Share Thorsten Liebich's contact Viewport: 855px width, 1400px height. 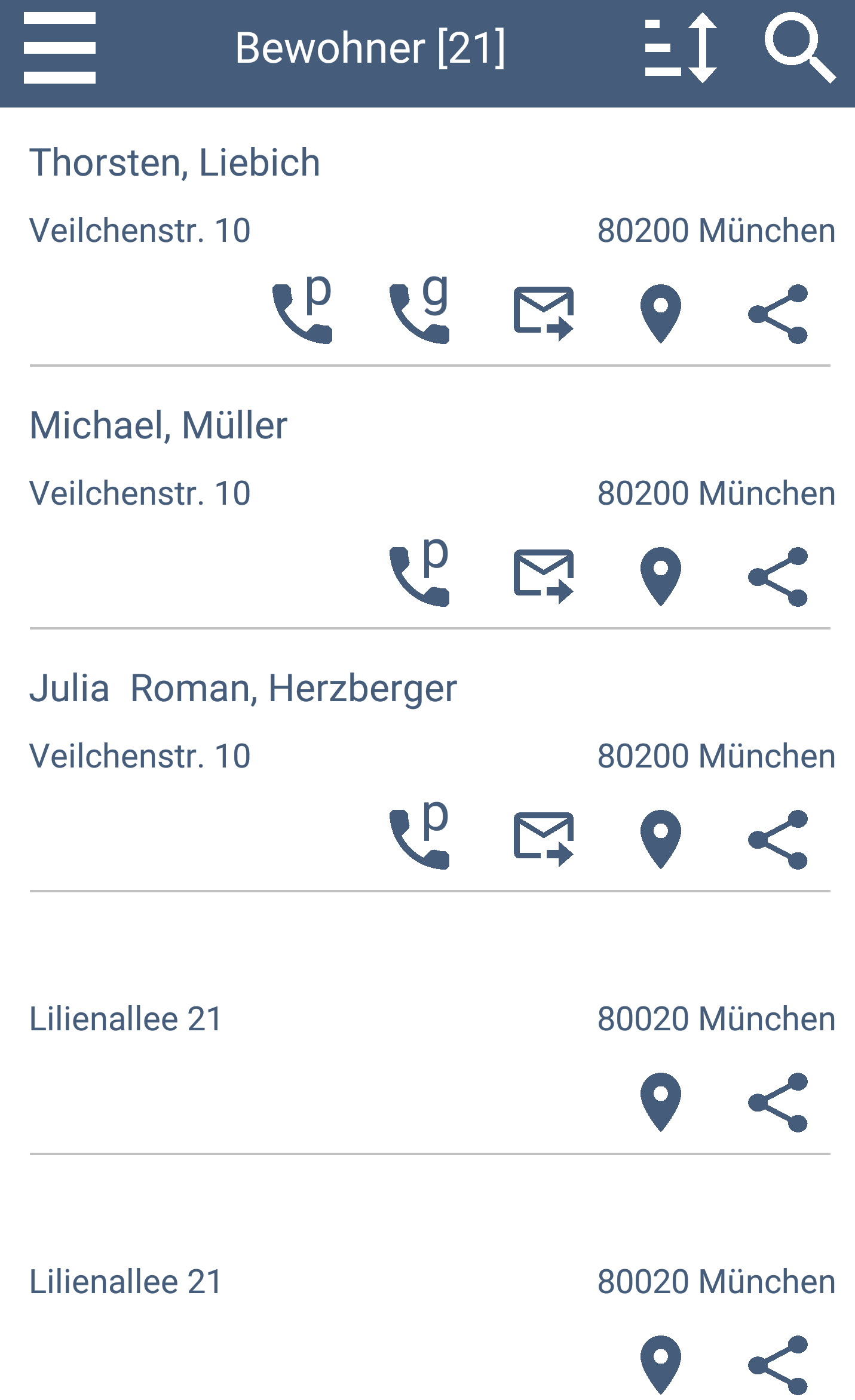(778, 314)
